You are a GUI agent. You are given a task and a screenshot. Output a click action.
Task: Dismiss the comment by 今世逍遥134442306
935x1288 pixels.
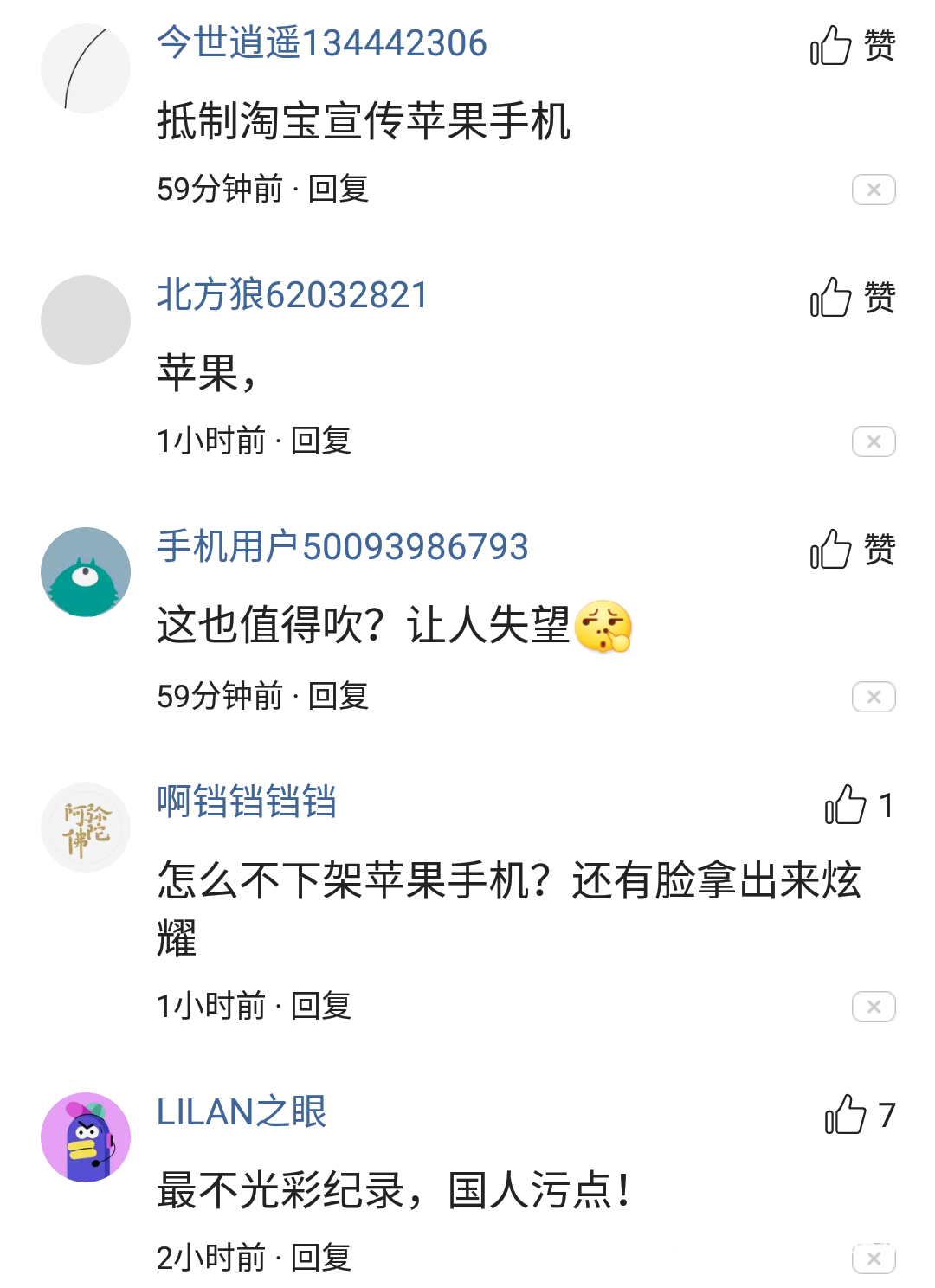pos(873,190)
